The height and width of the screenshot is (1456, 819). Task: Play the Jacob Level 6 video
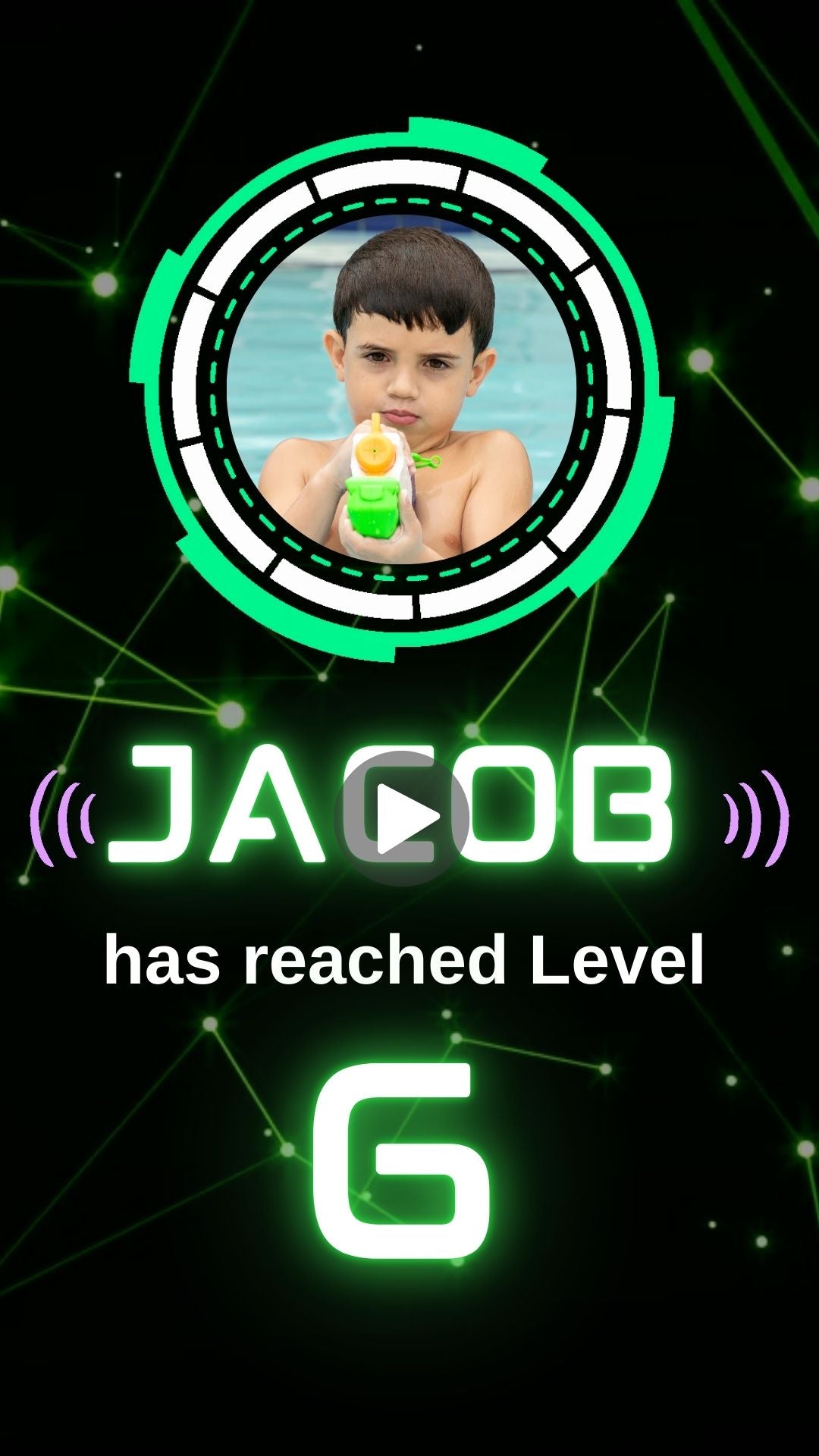[403, 818]
